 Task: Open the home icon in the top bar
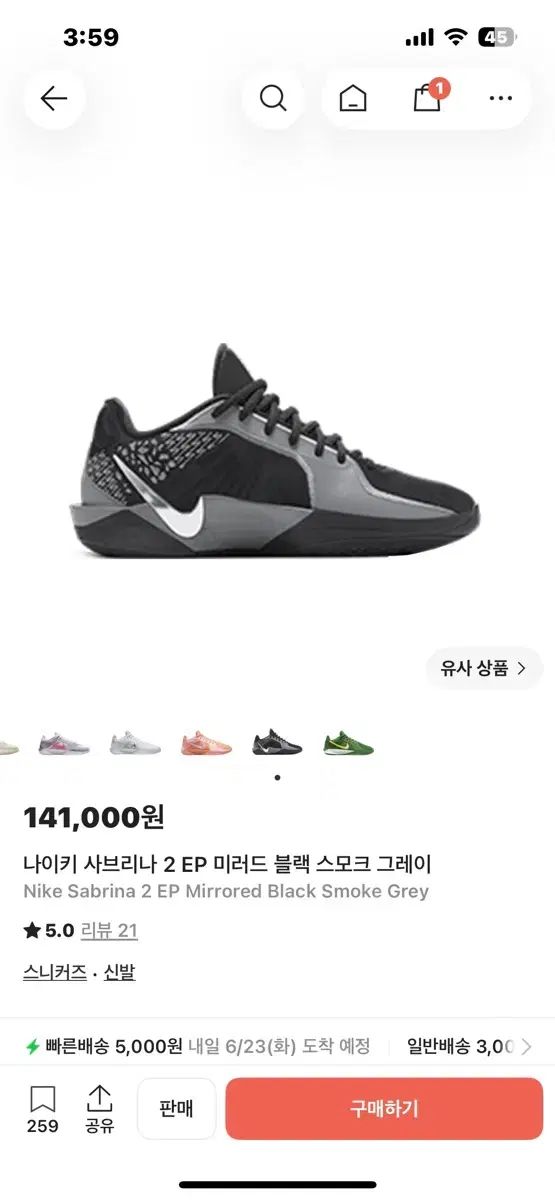pyautogui.click(x=353, y=98)
